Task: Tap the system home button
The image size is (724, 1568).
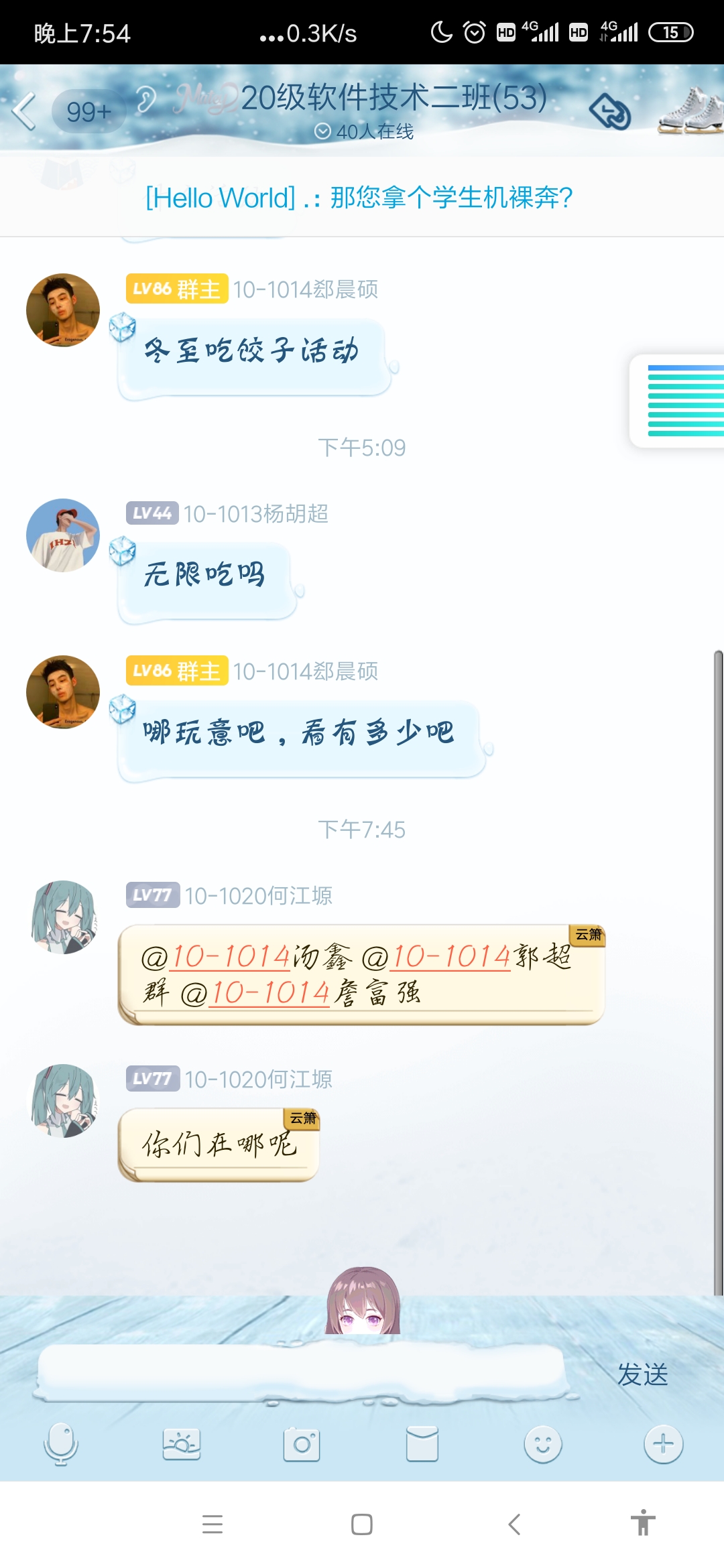Action: [362, 1524]
